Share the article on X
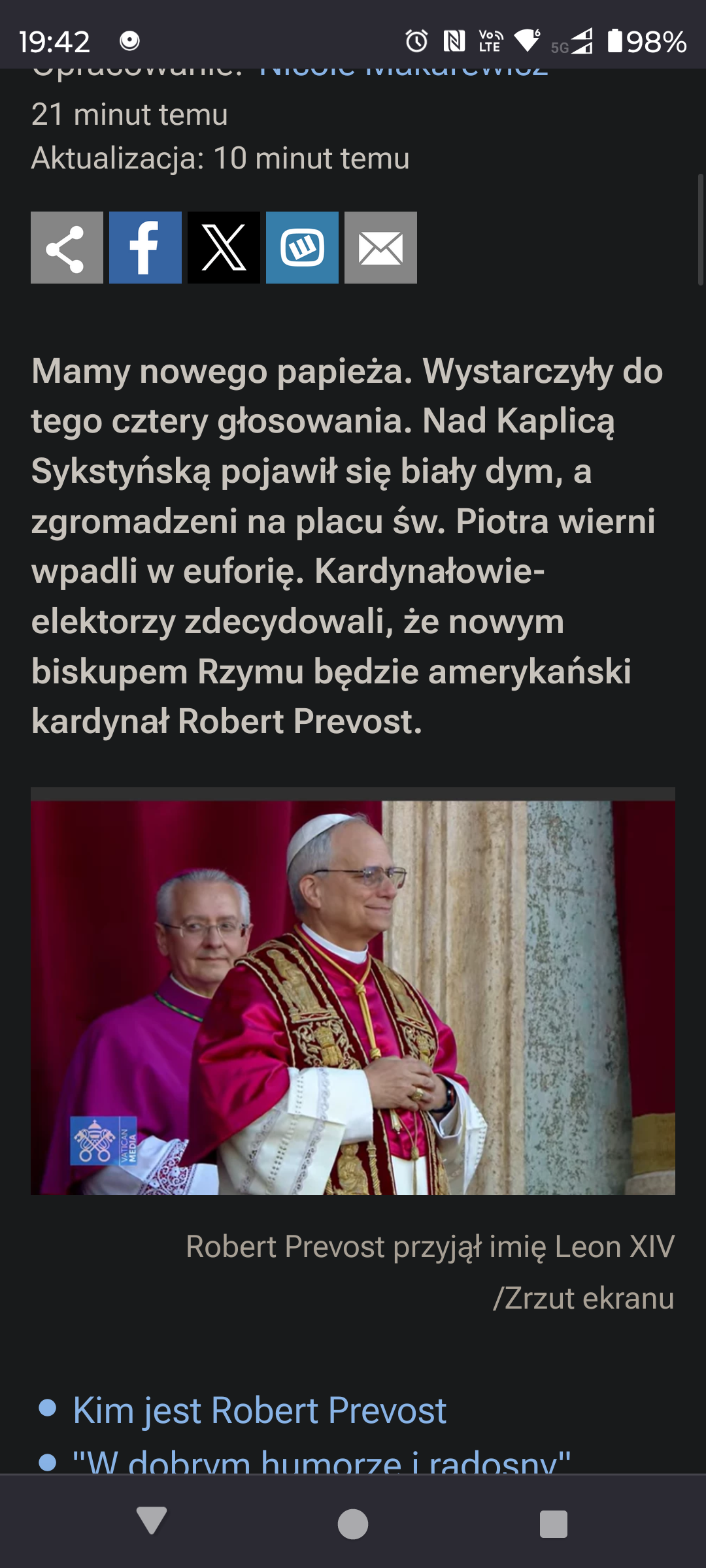 pyautogui.click(x=224, y=248)
